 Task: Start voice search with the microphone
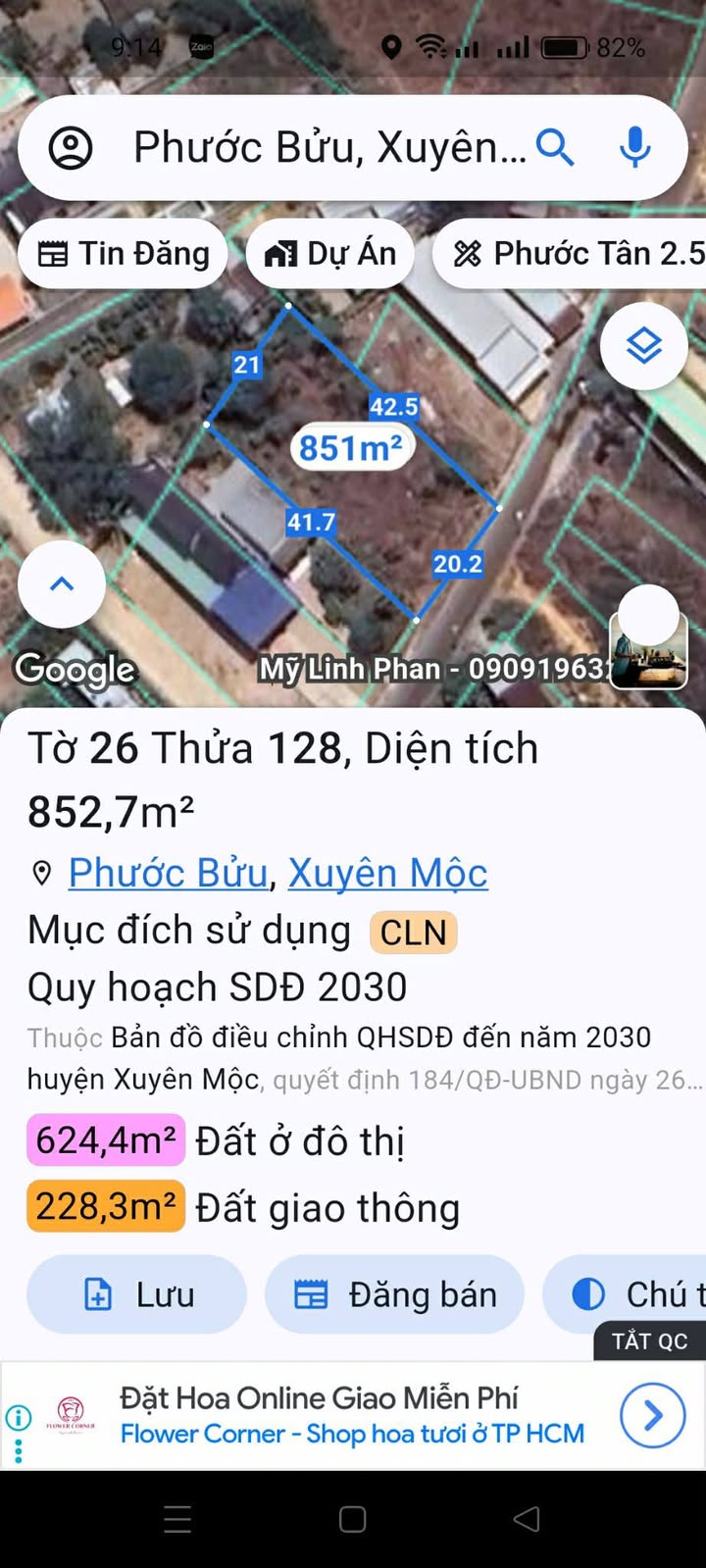635,147
